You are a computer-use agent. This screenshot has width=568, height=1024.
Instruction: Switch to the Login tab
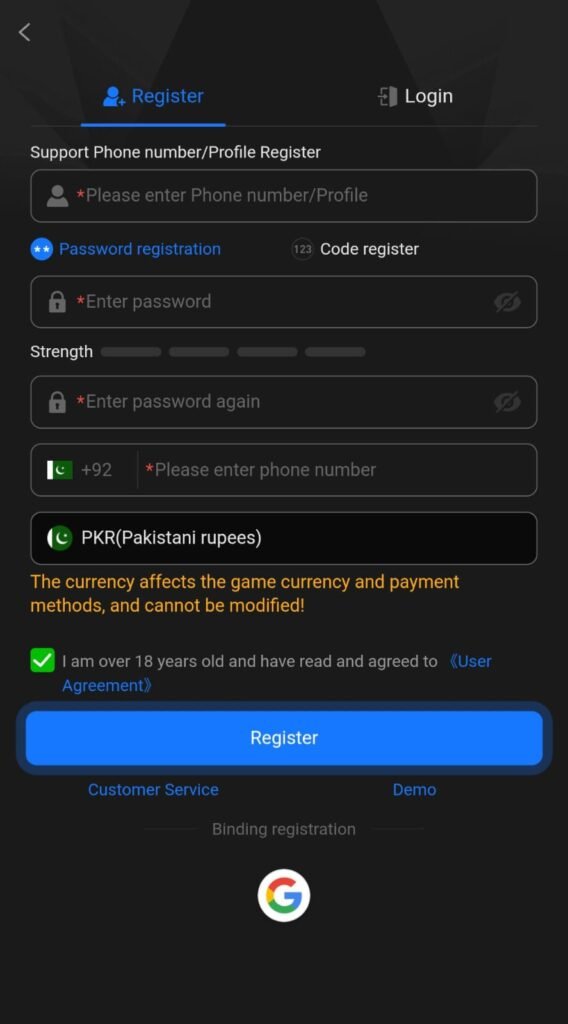point(415,96)
